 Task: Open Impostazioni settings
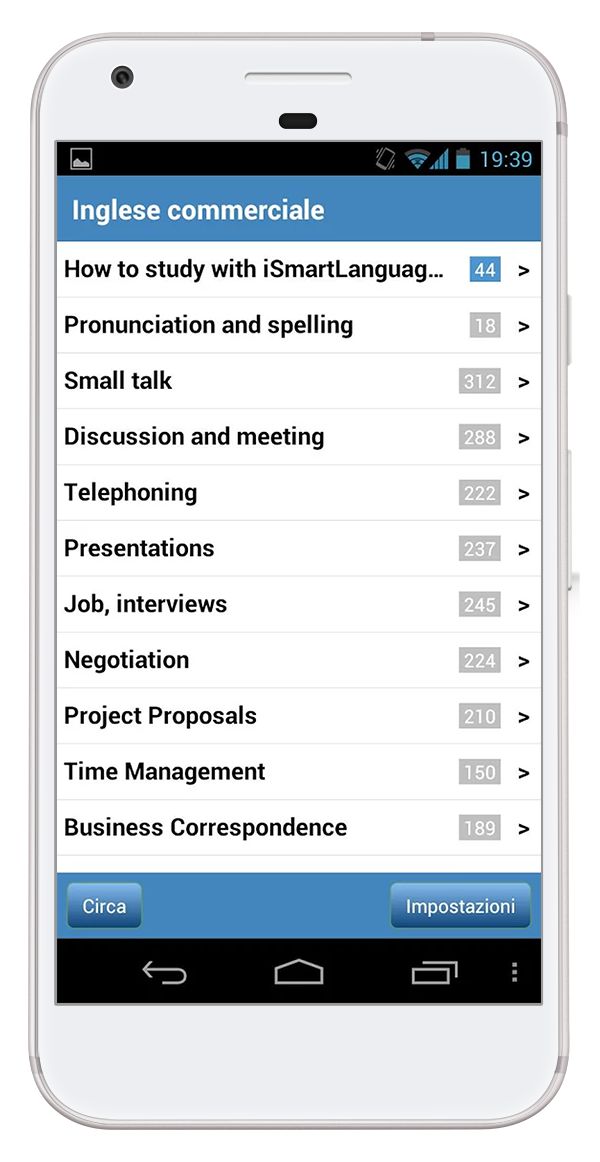click(460, 906)
